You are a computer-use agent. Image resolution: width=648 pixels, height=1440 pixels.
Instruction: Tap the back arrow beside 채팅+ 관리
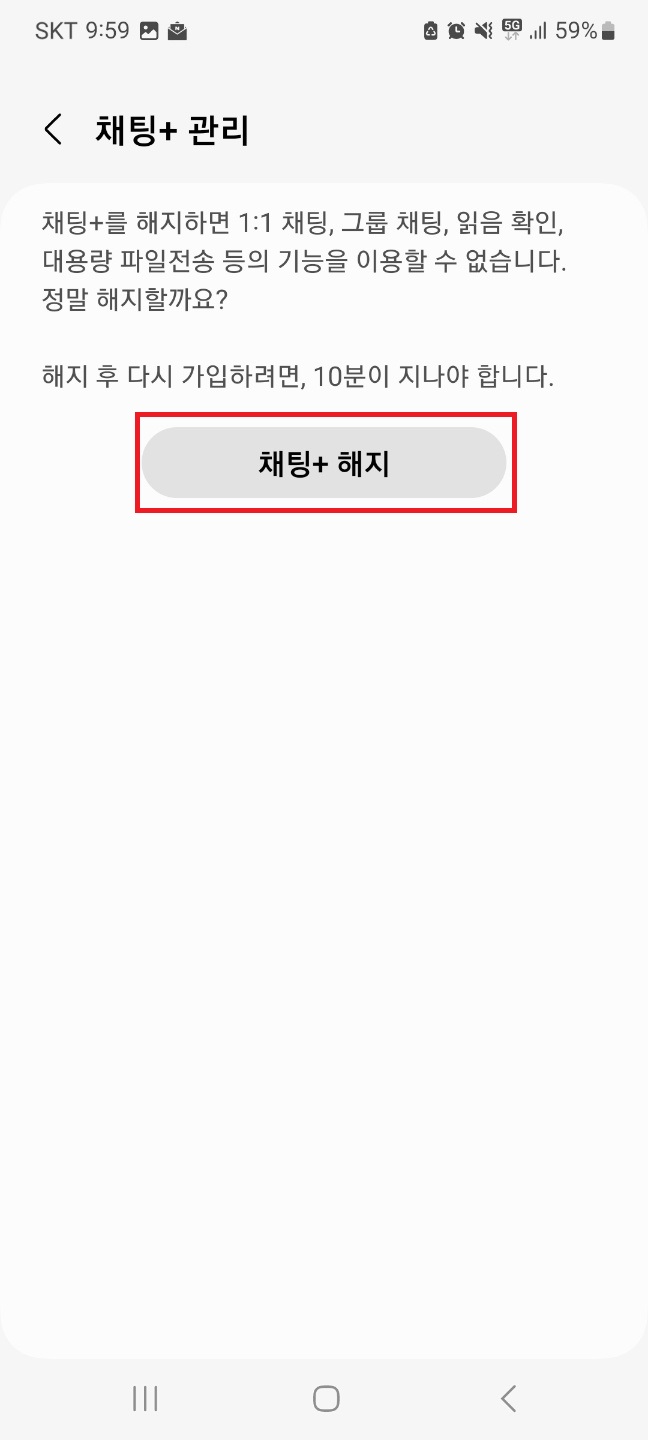click(53, 130)
